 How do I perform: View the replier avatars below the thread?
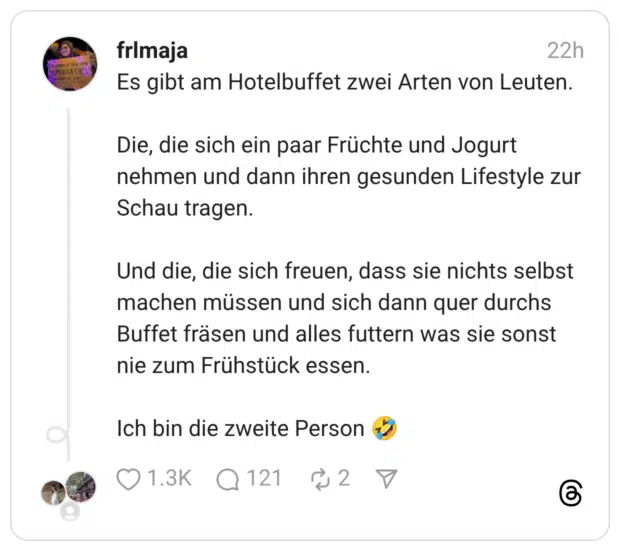coord(68,490)
